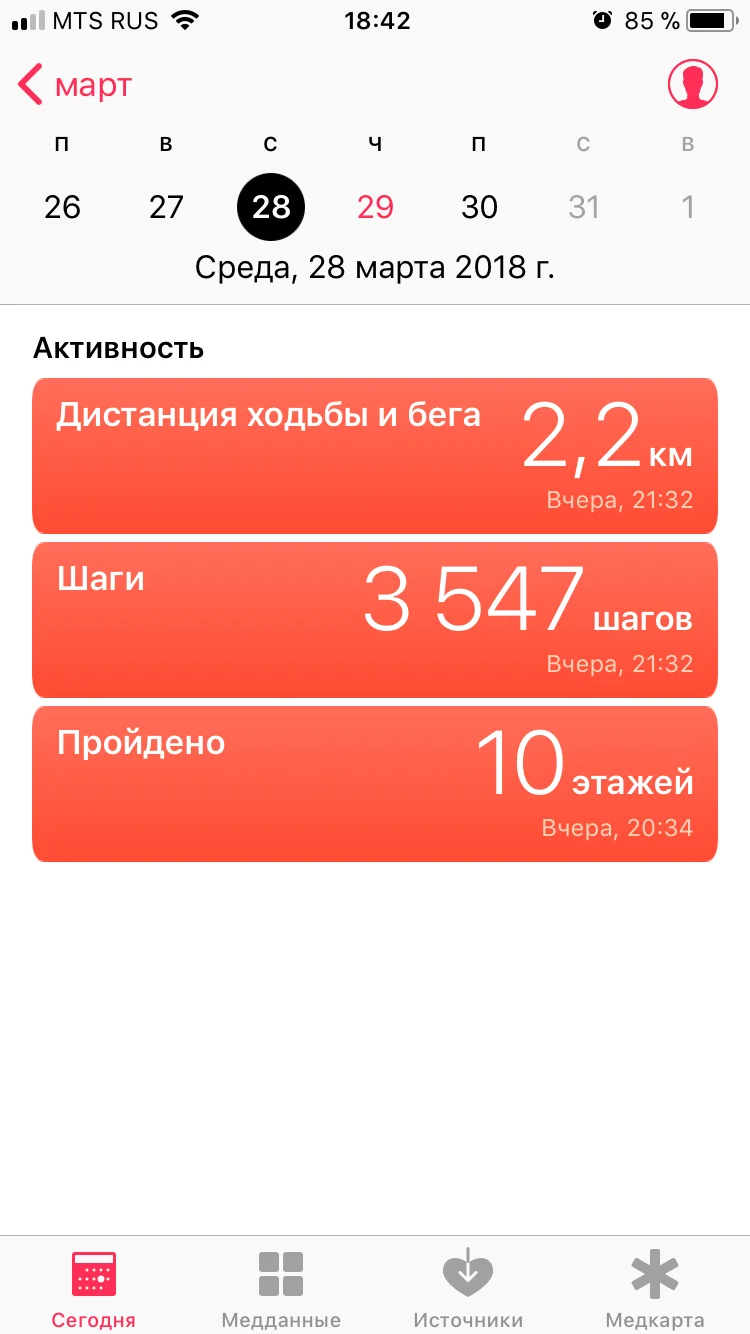Go back to the март calendar
Screen dimensions: 750x1334
75,86
